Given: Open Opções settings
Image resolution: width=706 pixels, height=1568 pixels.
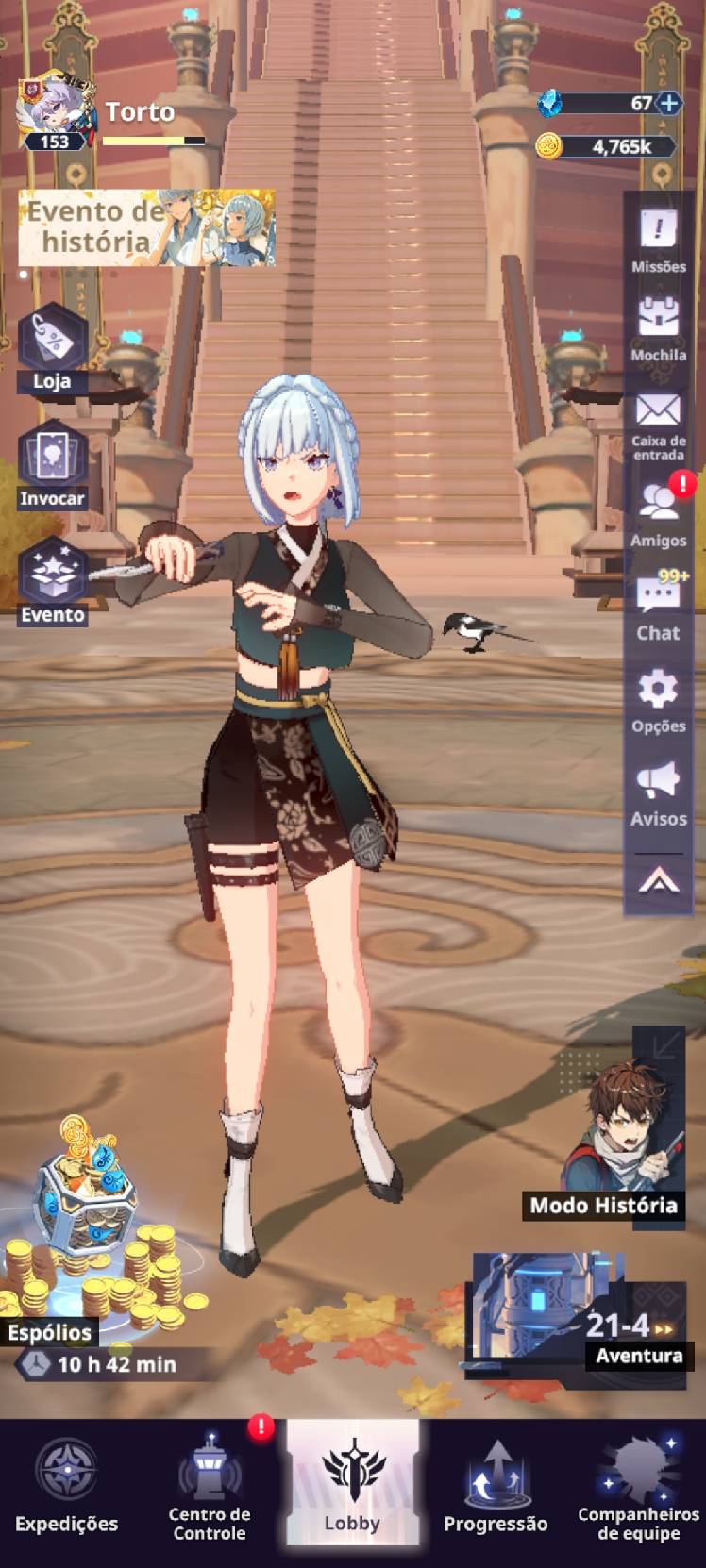Looking at the screenshot, I should [658, 699].
